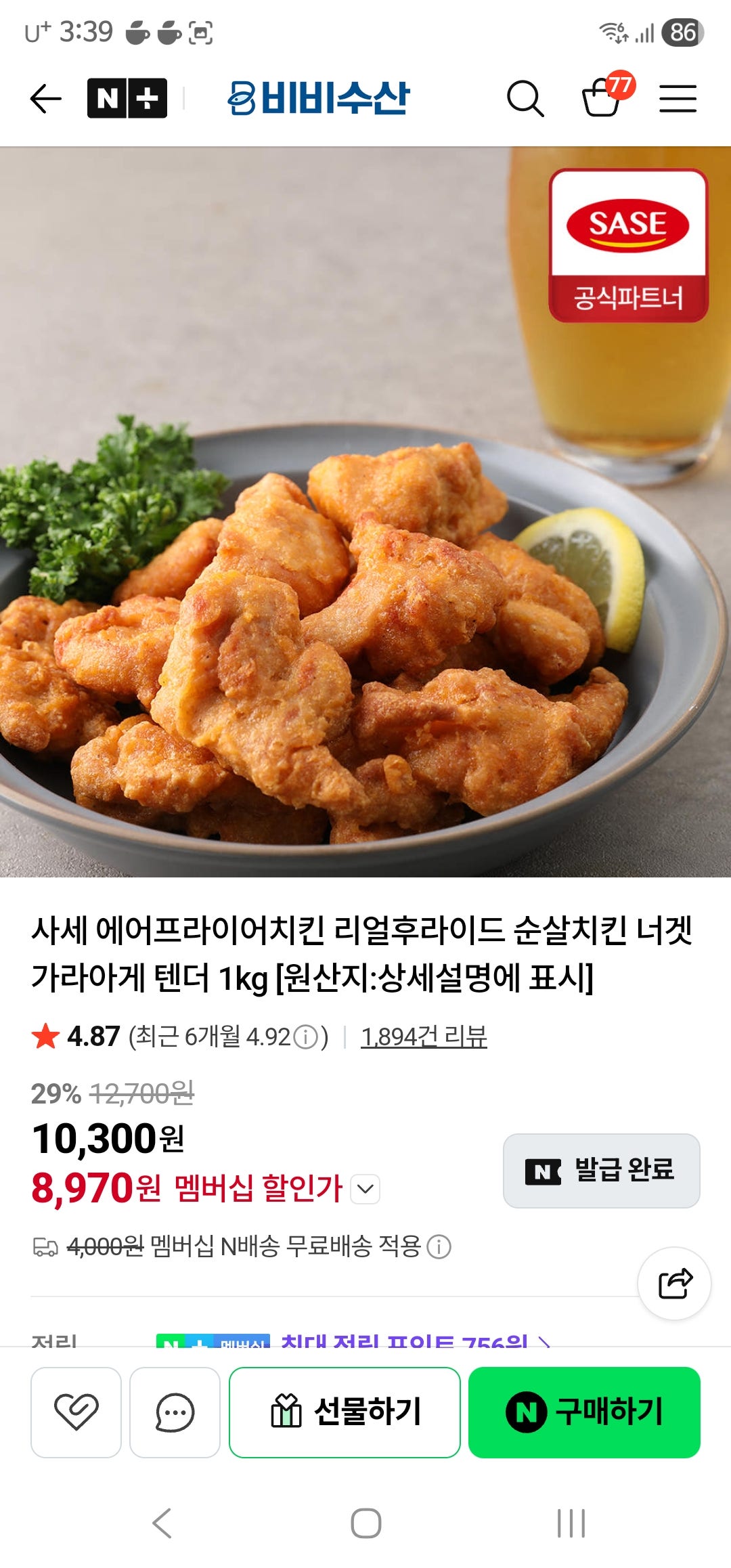Tap the N+ membership badge icon
The height and width of the screenshot is (1568, 731).
pyautogui.click(x=126, y=97)
